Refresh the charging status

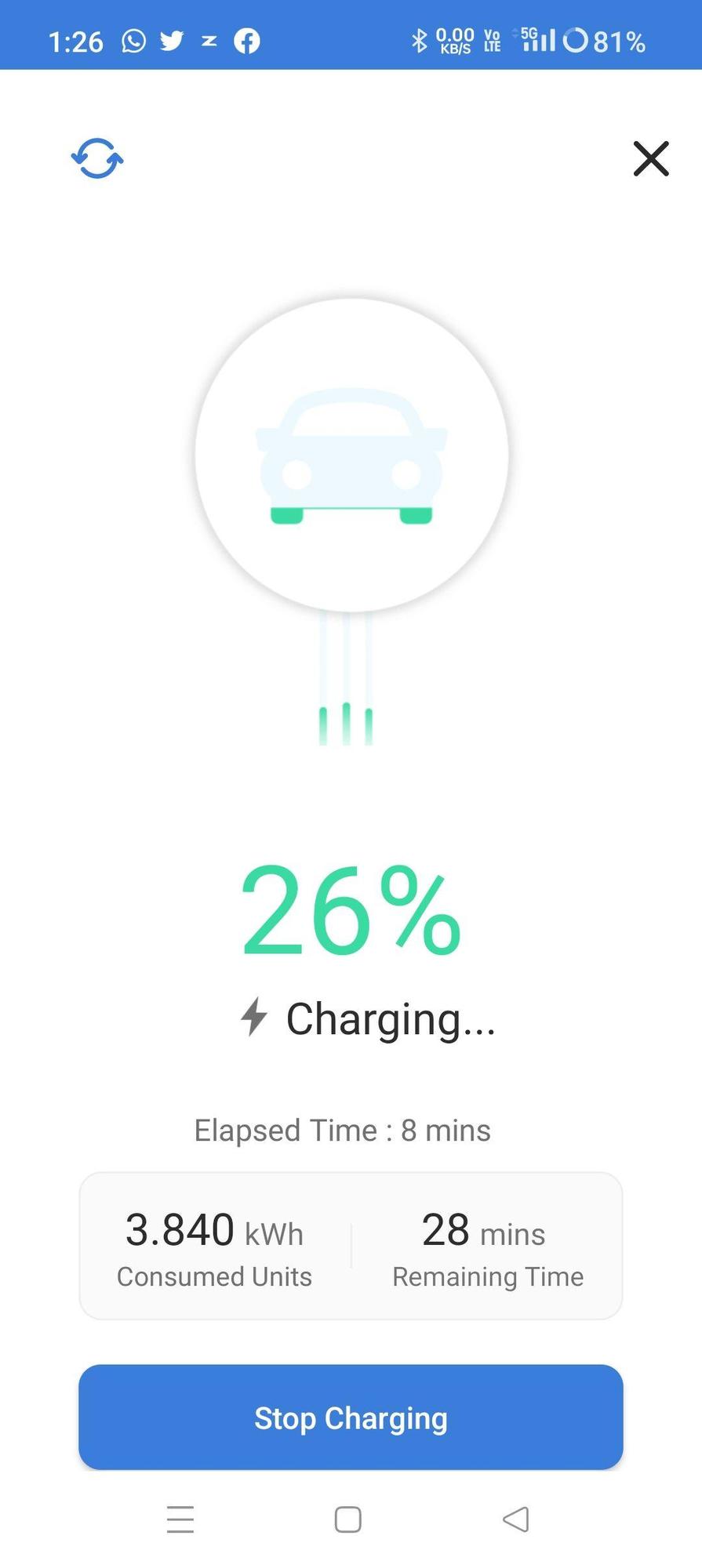tap(97, 158)
